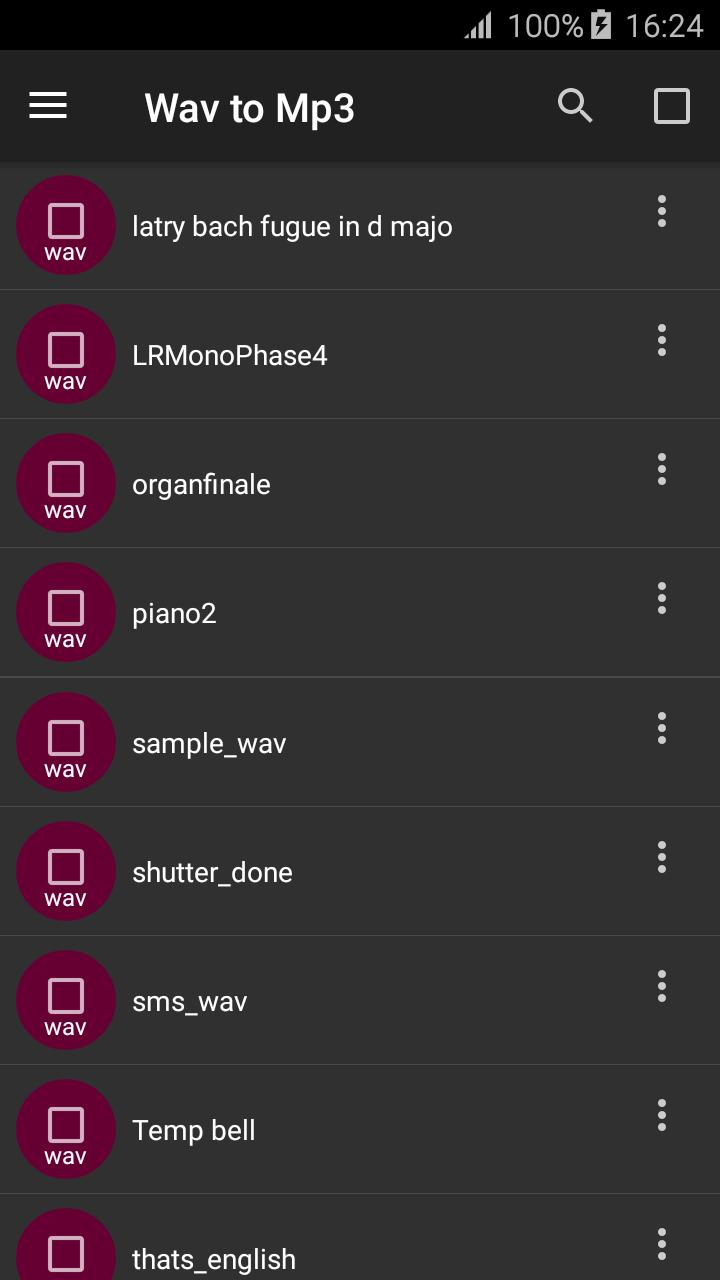Click the wav icon for shutter_done
Screen dimensions: 720x1280
pyautogui.click(x=66, y=871)
